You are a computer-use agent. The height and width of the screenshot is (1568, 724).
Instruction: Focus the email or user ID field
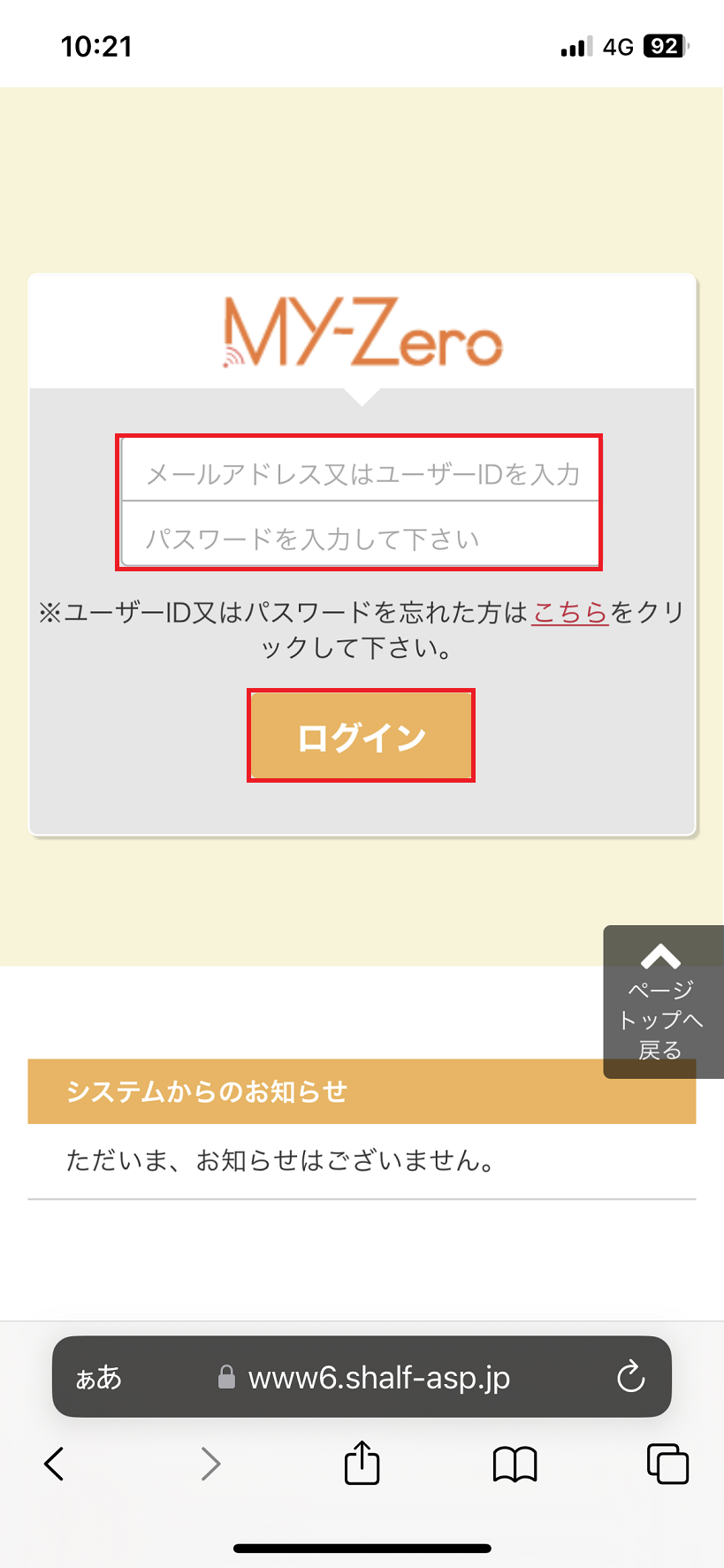pyautogui.click(x=361, y=470)
